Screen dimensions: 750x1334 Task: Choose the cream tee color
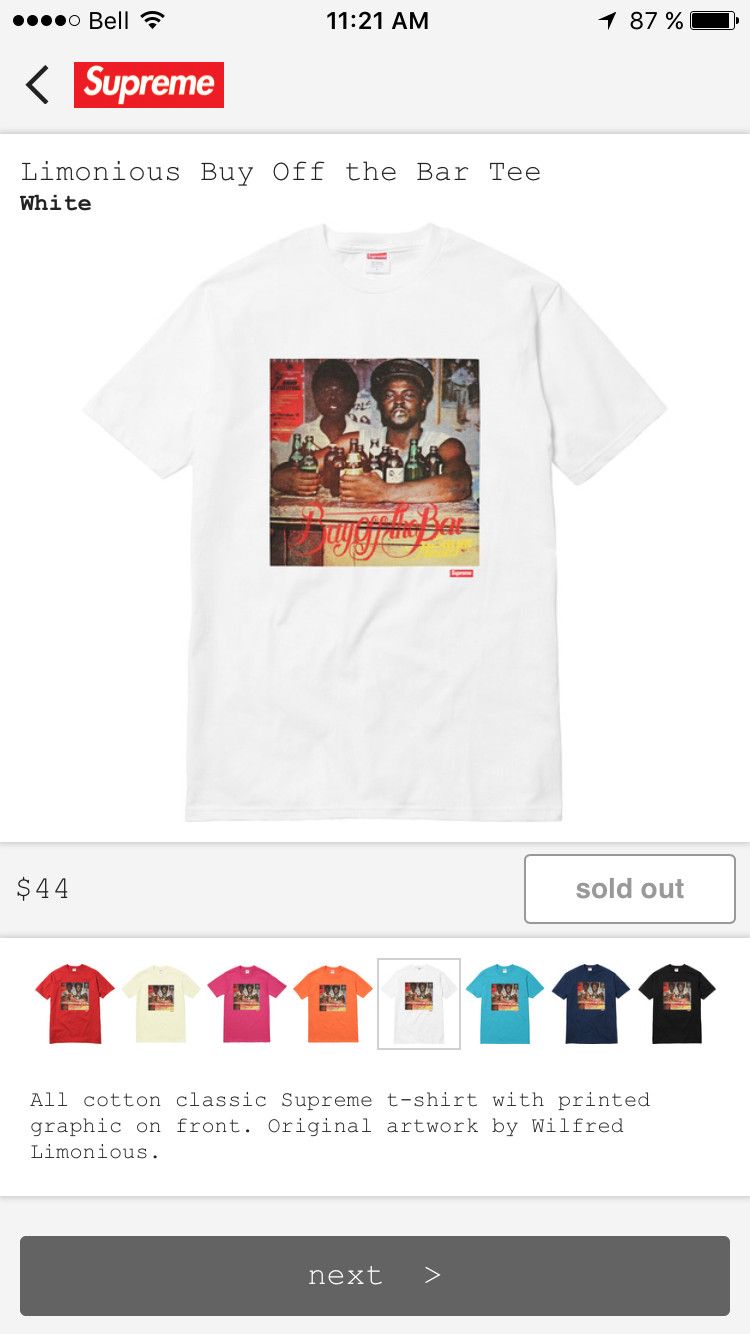tap(161, 1004)
